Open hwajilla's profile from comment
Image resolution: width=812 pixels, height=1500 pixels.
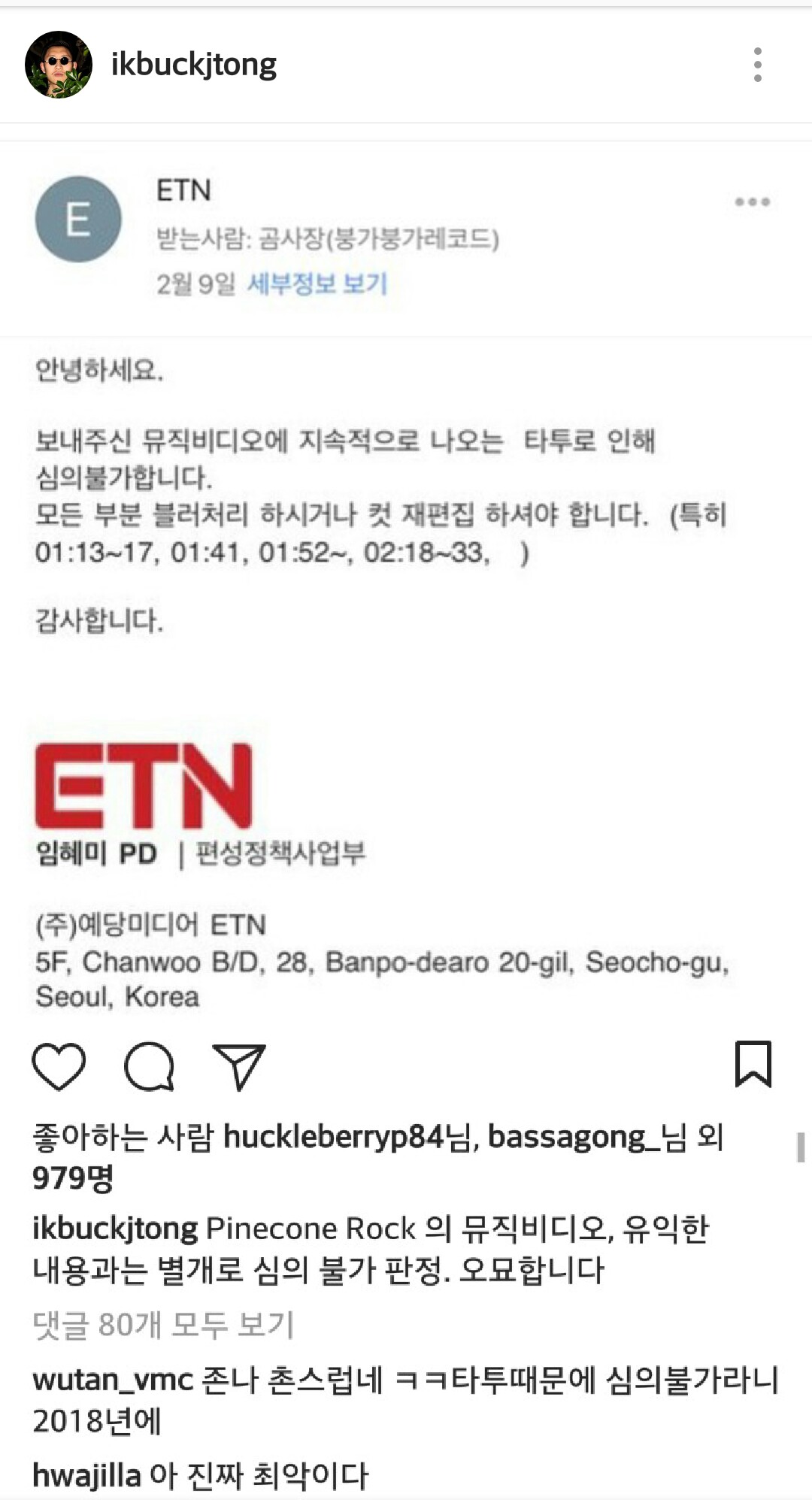pos(86,1475)
